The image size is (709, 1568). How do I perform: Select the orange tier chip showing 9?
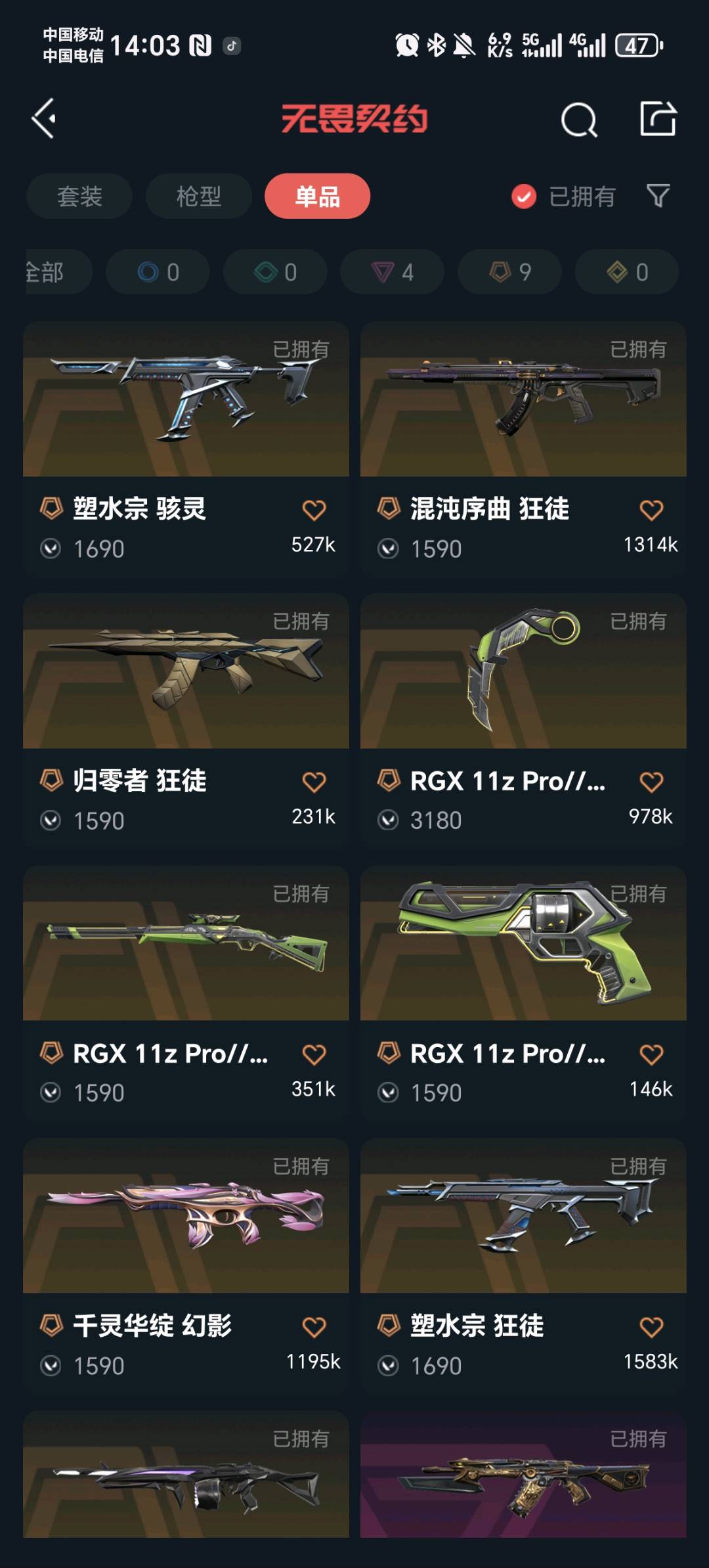tap(509, 272)
